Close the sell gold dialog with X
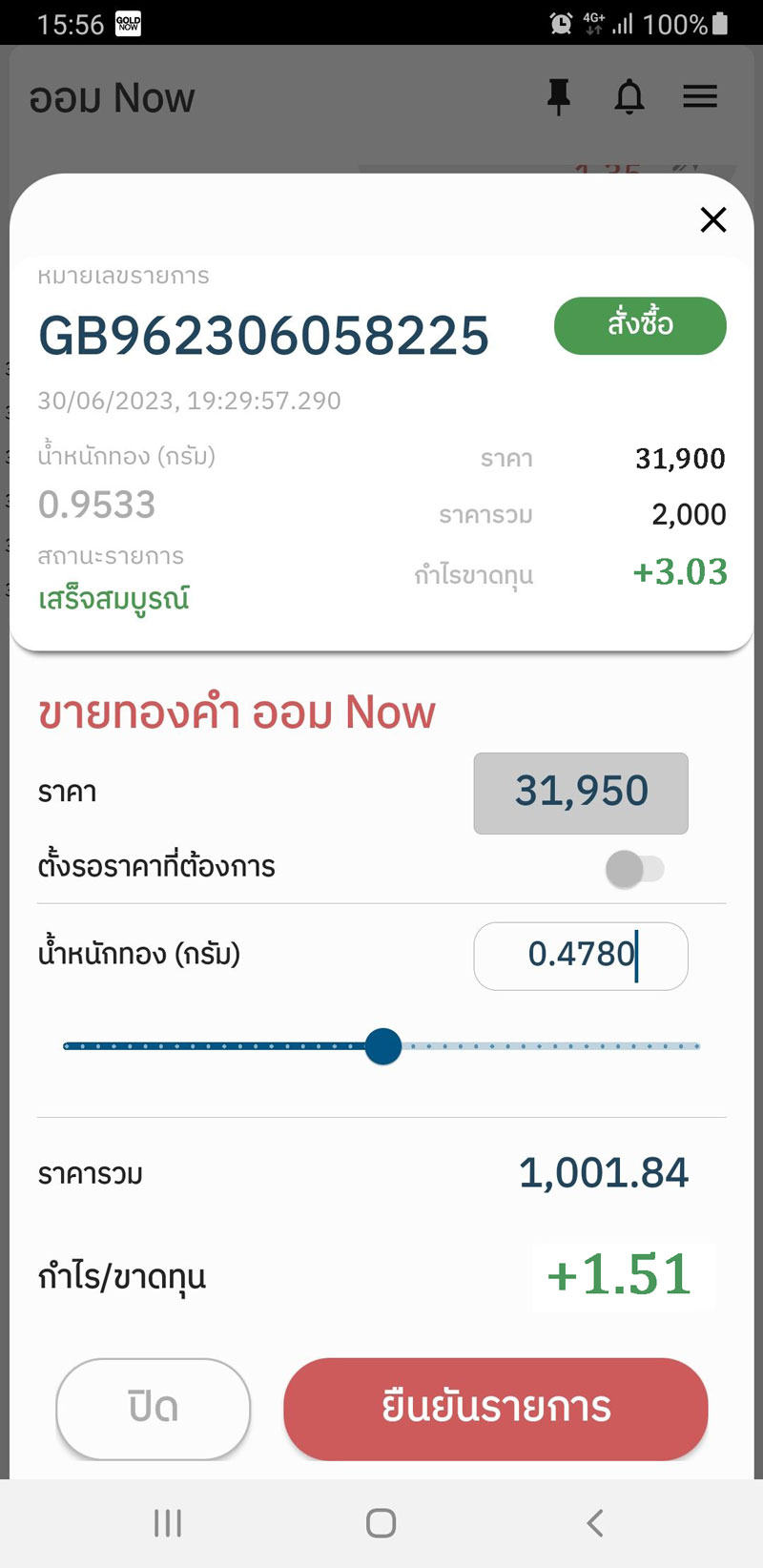763x1568 pixels. (x=712, y=220)
